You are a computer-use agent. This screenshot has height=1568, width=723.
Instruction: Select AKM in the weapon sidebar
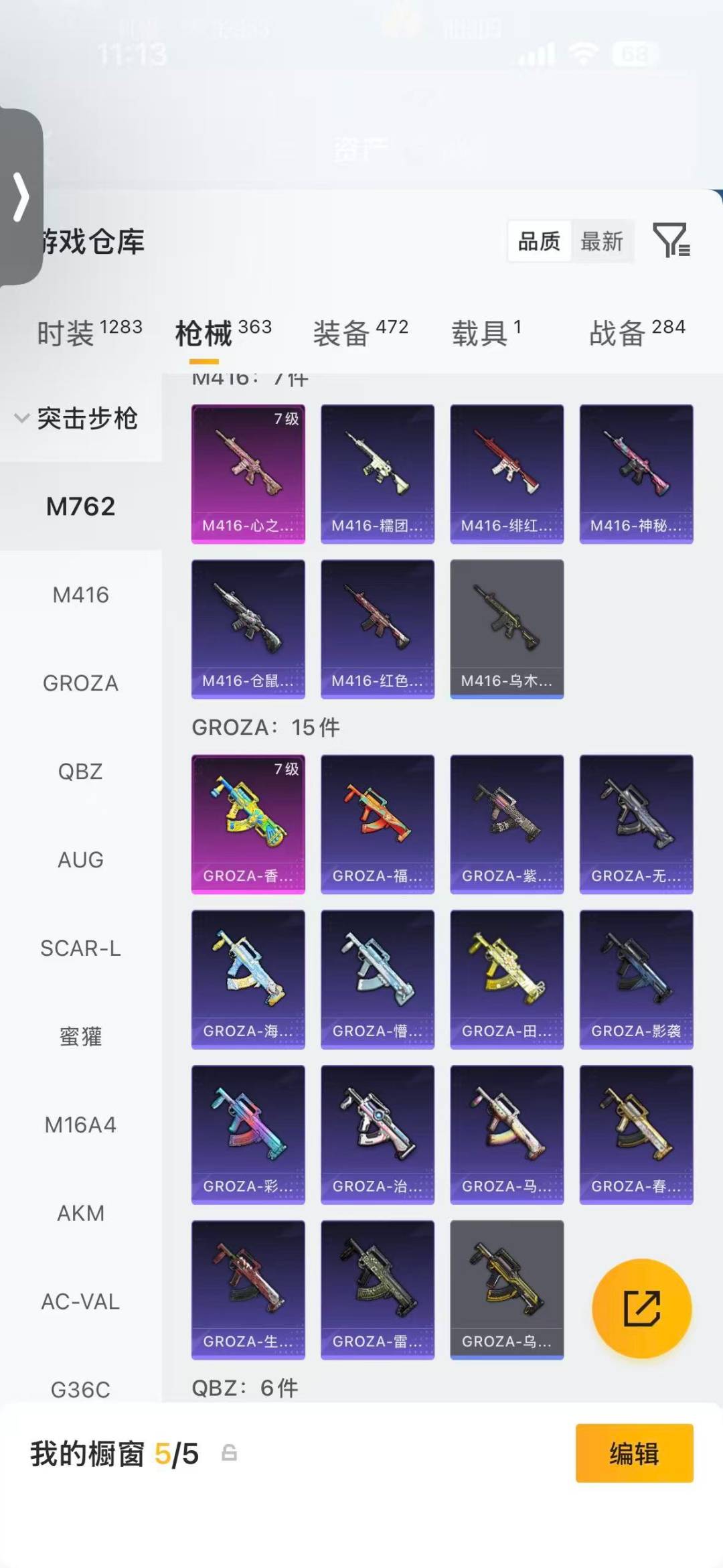[80, 1213]
